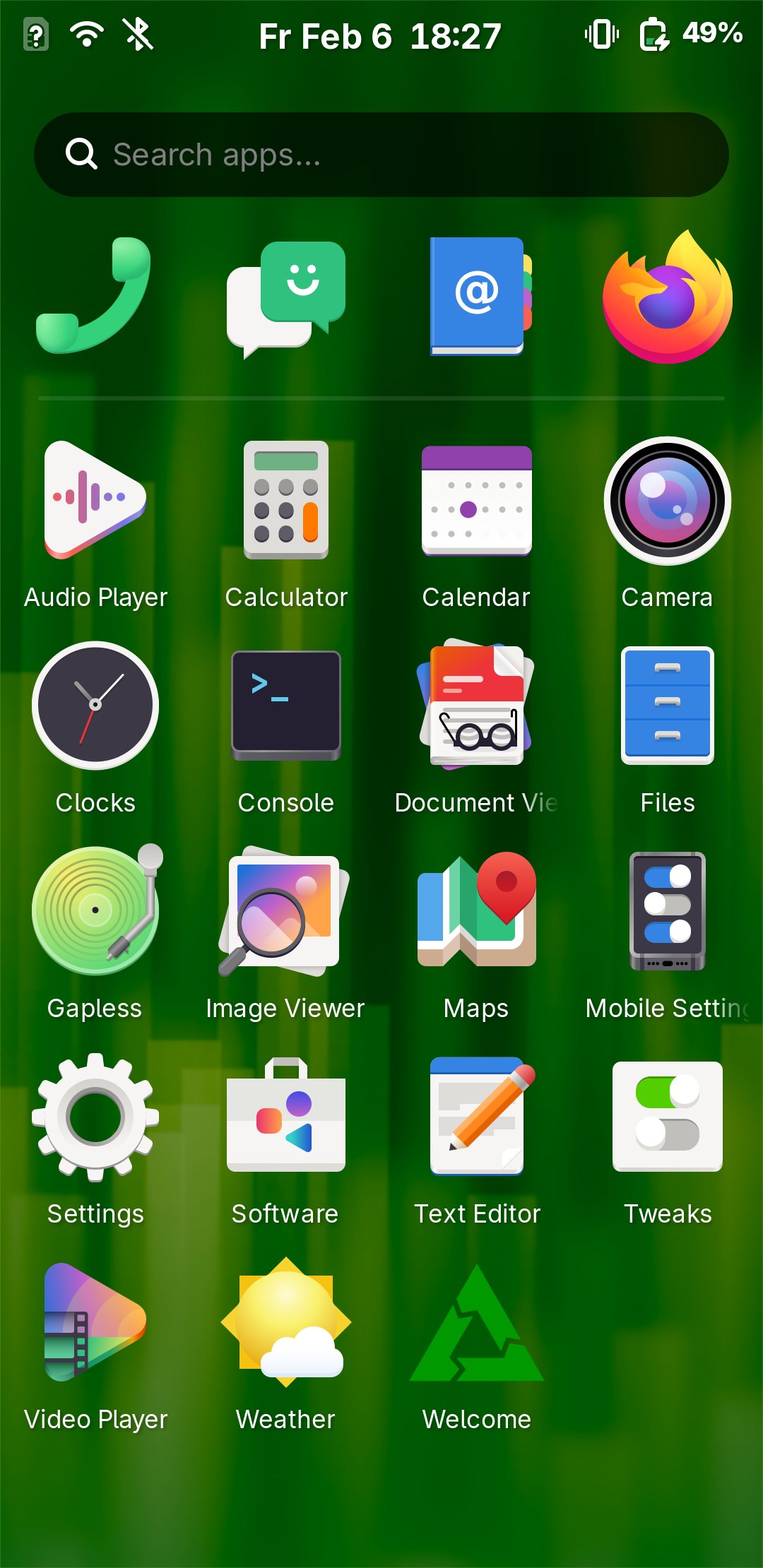This screenshot has width=763, height=1568.
Task: Open Mobile Settings
Action: [667, 911]
